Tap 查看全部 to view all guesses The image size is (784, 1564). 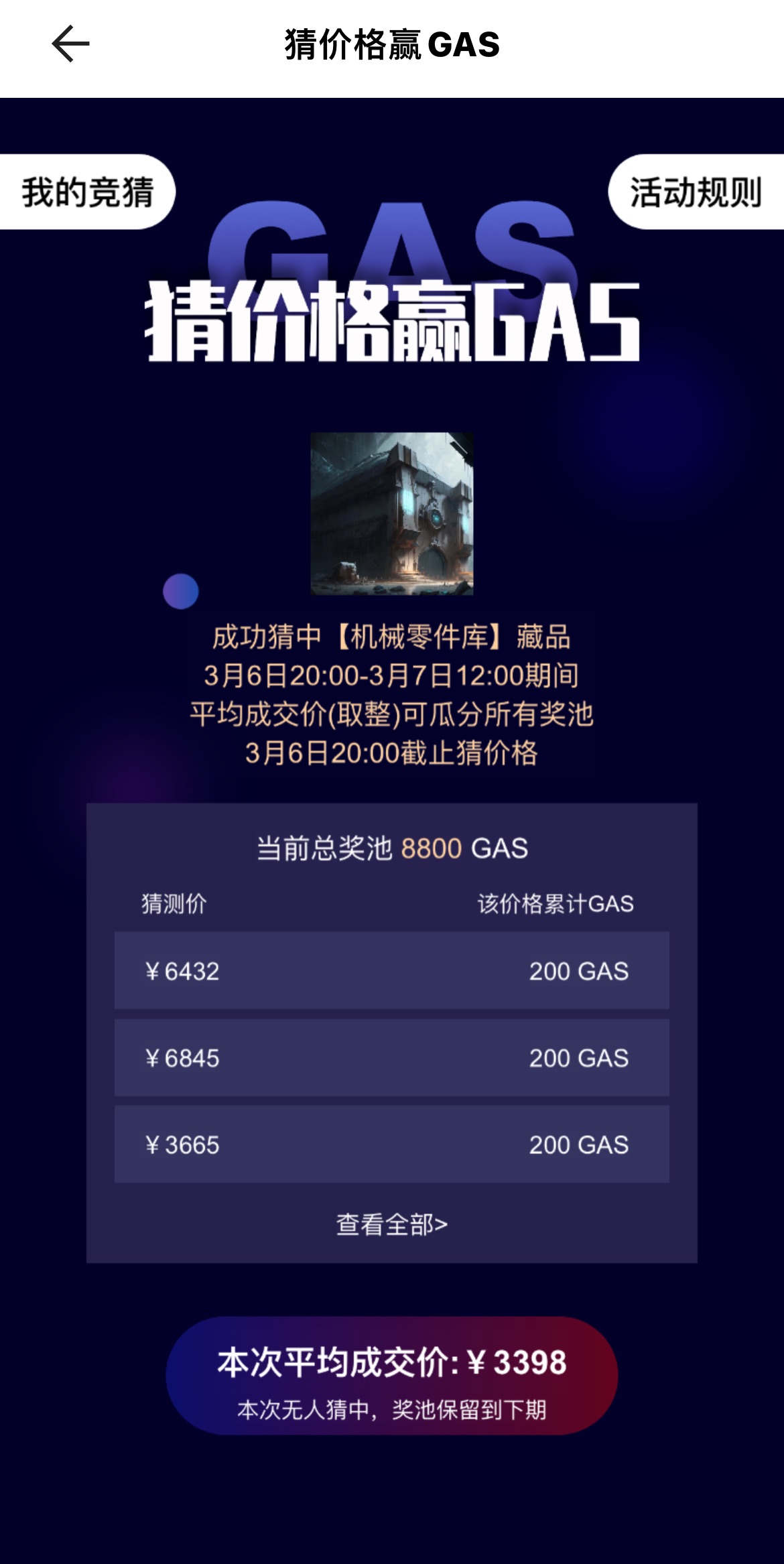point(391,1224)
